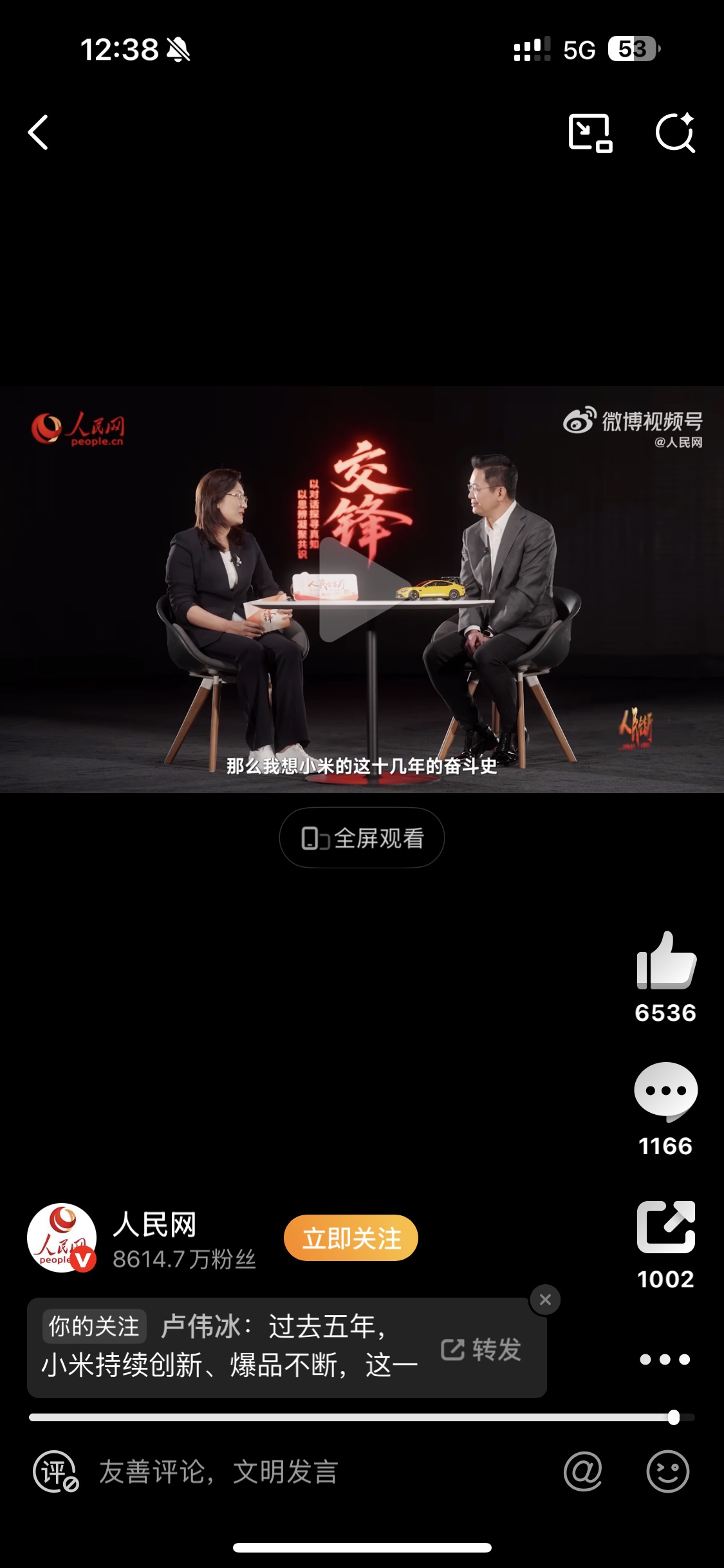The width and height of the screenshot is (724, 1568).
Task: Follow 人民网 via 立即关注
Action: 351,1238
